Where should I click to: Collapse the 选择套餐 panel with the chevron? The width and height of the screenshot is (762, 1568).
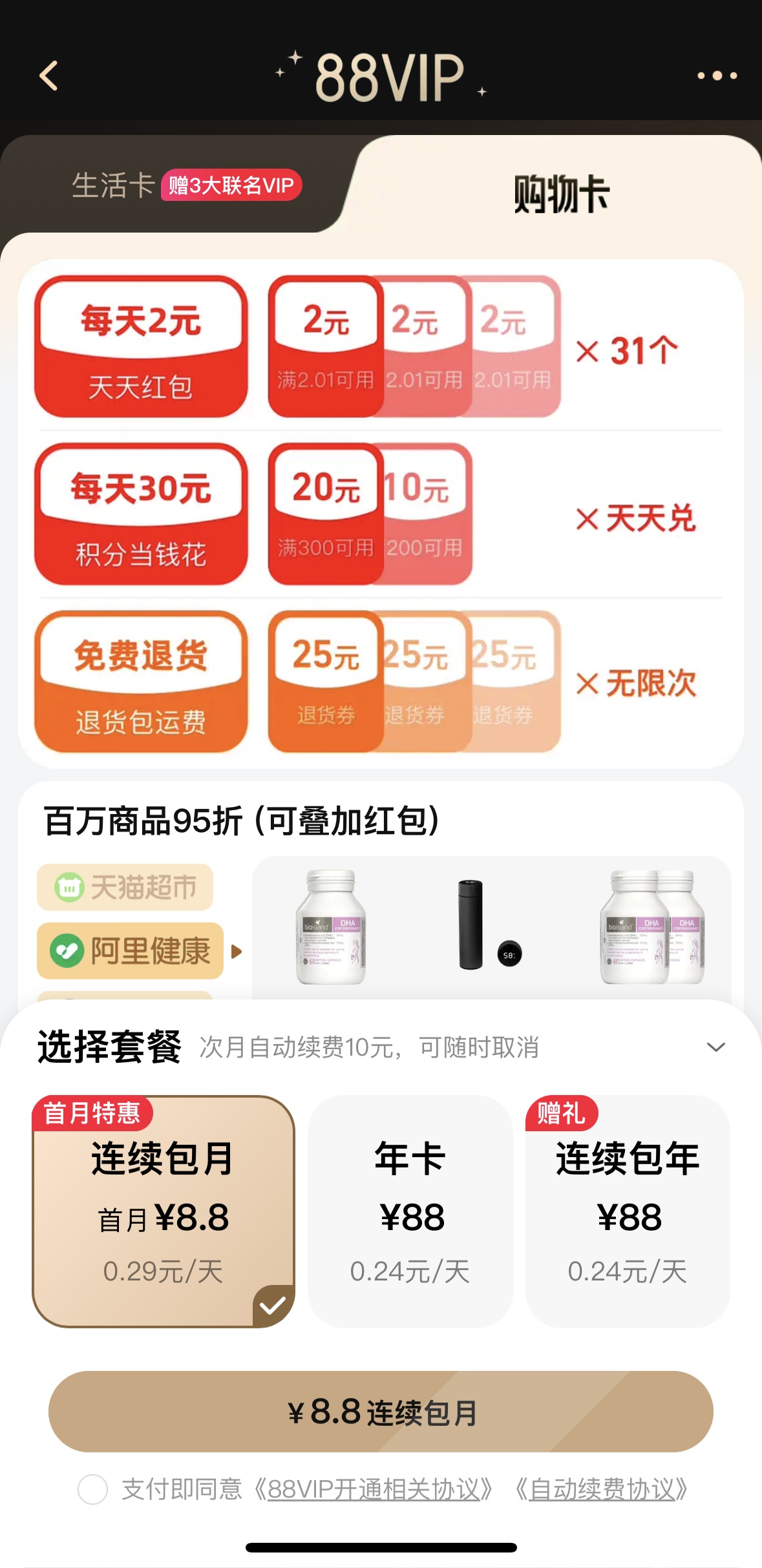tap(716, 1047)
